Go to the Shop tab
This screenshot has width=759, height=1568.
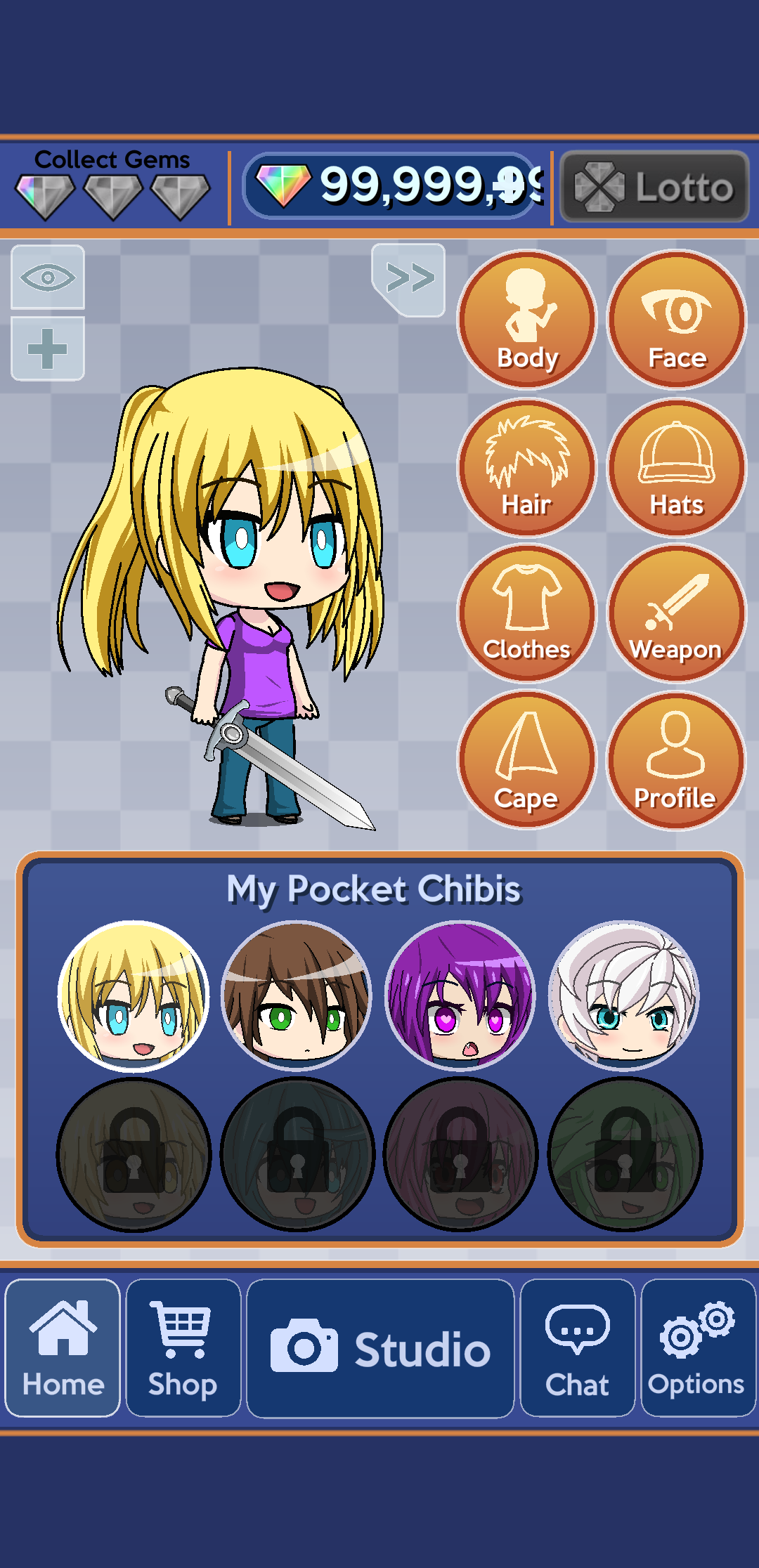click(183, 1347)
